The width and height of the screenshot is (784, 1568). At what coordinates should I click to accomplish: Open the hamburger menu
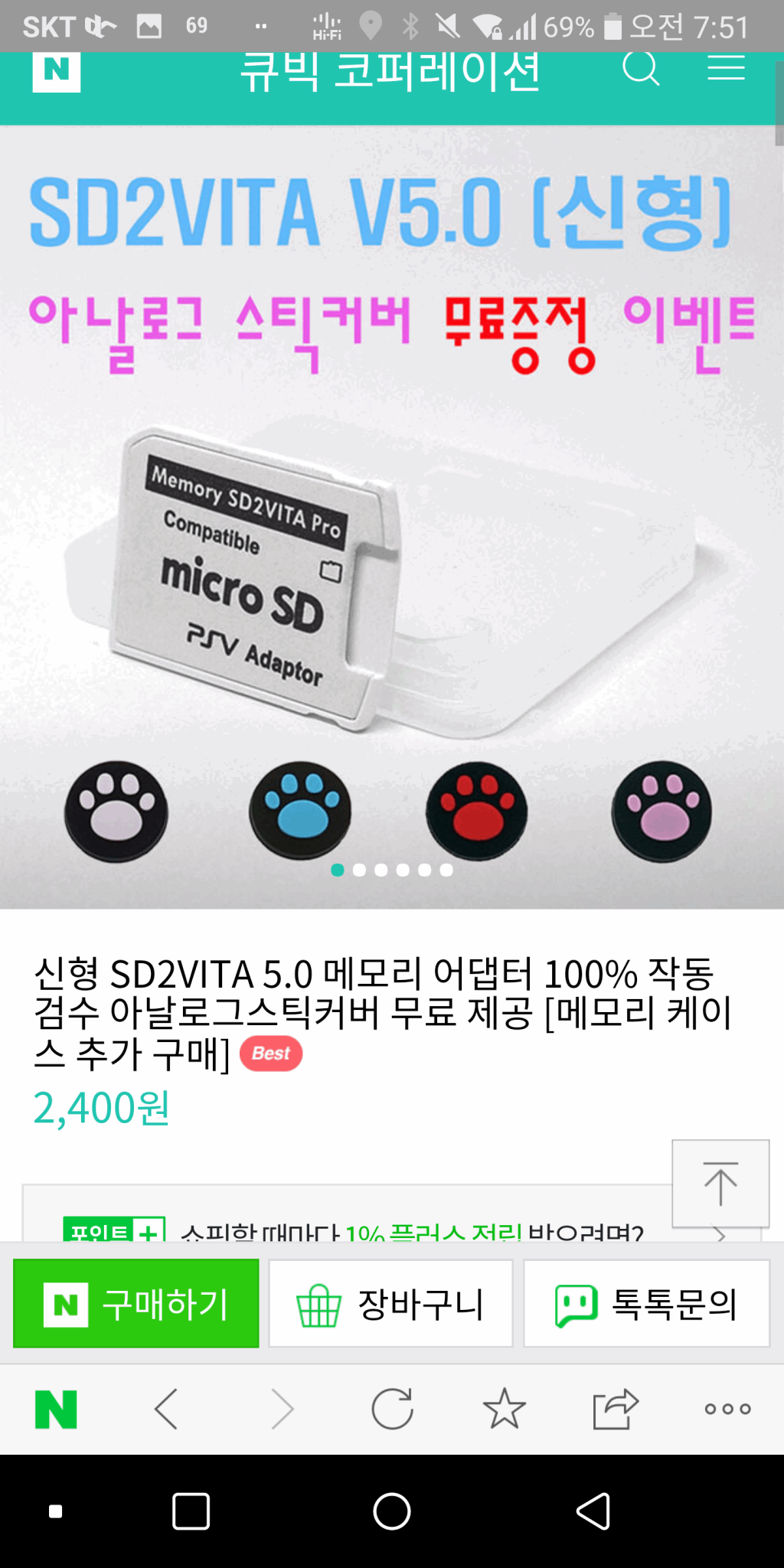pyautogui.click(x=726, y=69)
